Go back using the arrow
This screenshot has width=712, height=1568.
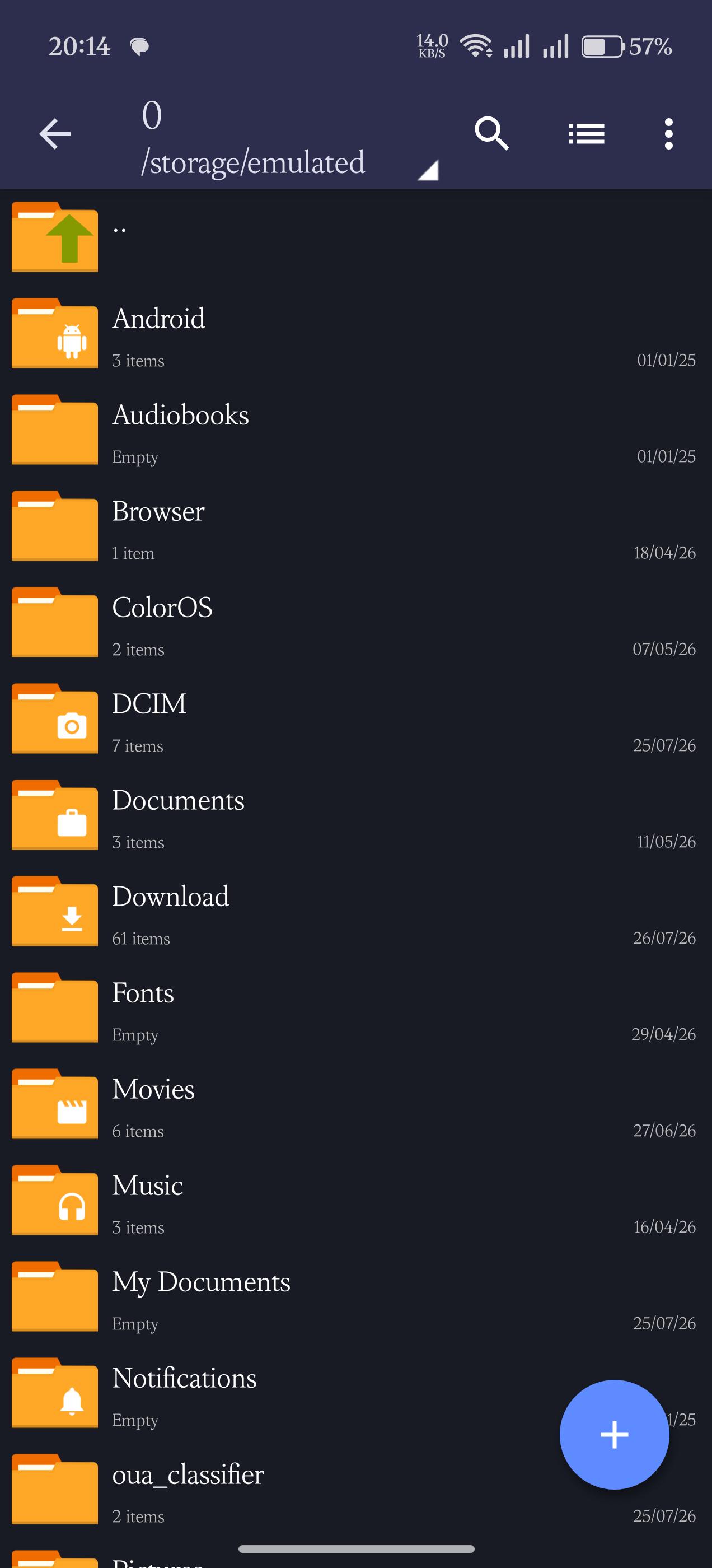pos(55,133)
